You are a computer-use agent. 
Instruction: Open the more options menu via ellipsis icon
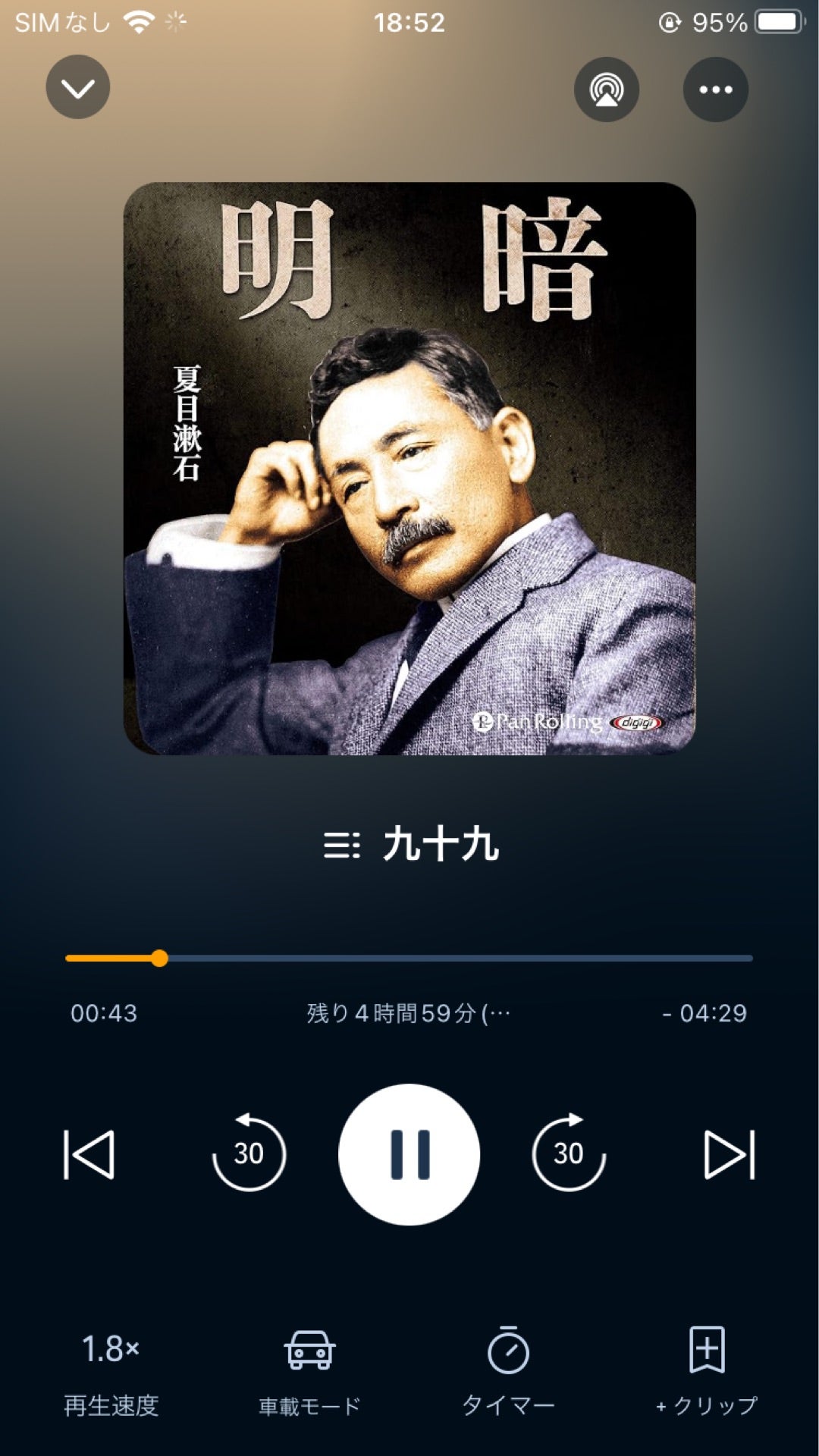[x=714, y=89]
